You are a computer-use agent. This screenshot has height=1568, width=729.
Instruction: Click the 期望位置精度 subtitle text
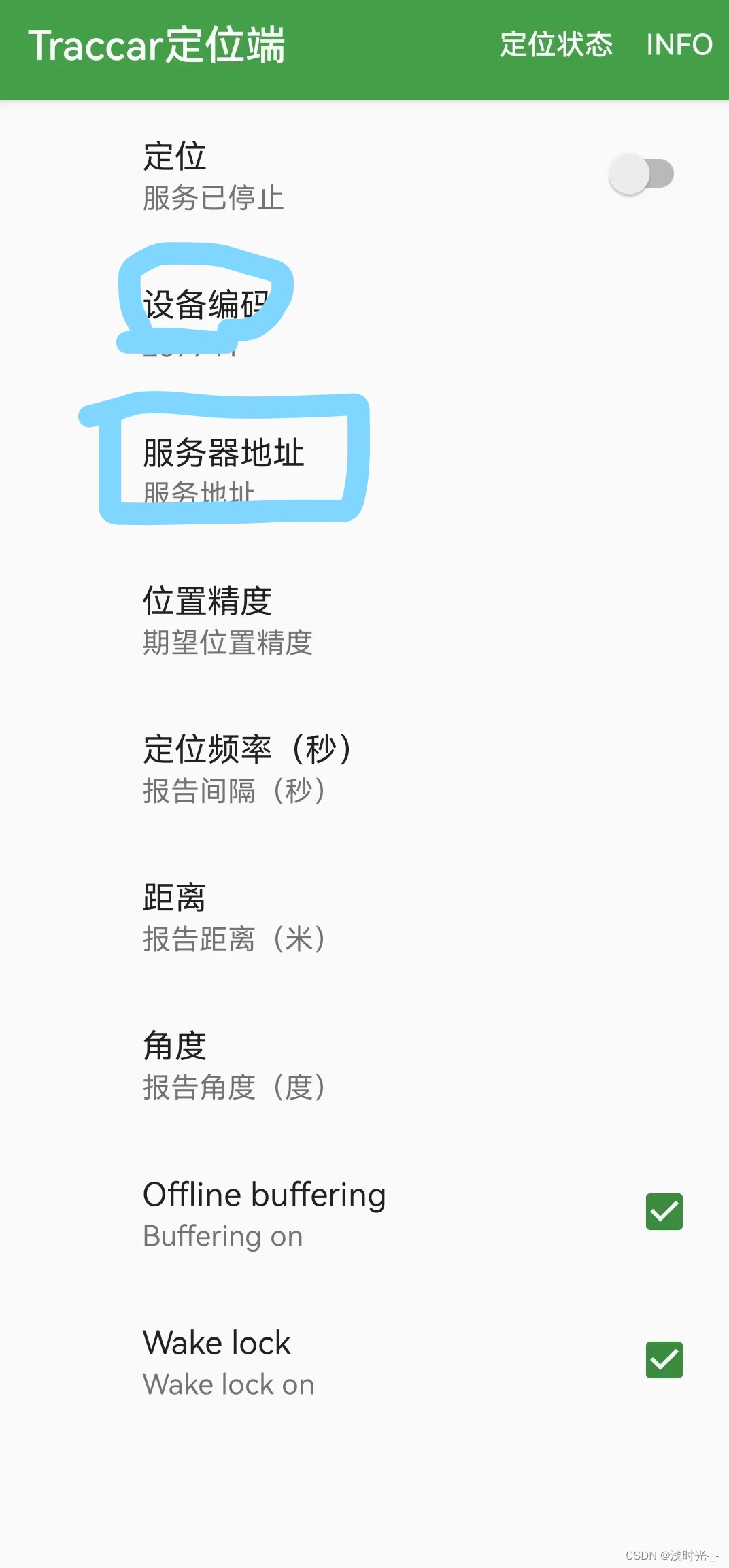pyautogui.click(x=228, y=641)
